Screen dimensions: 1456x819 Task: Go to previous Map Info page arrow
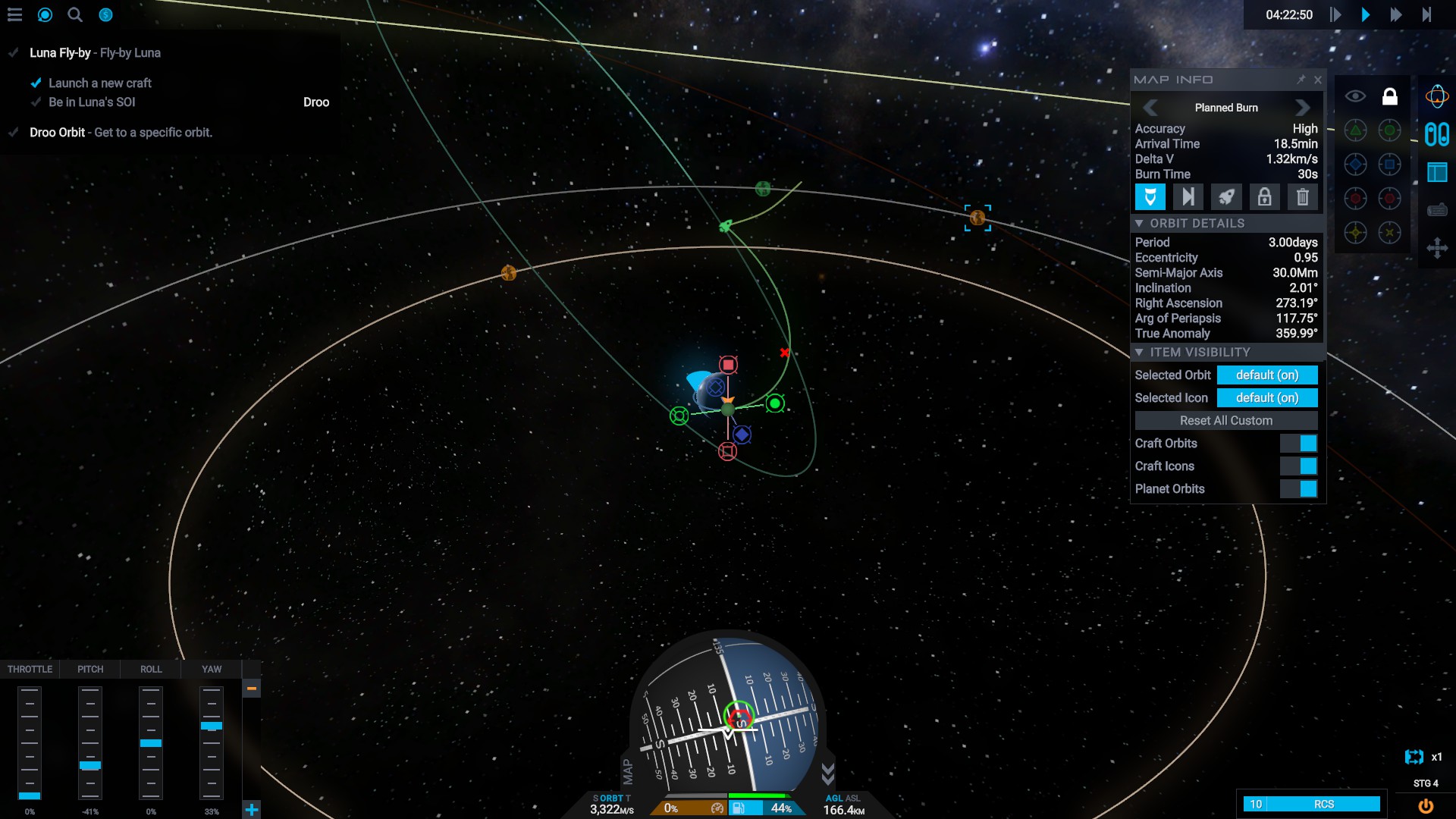pyautogui.click(x=1150, y=108)
